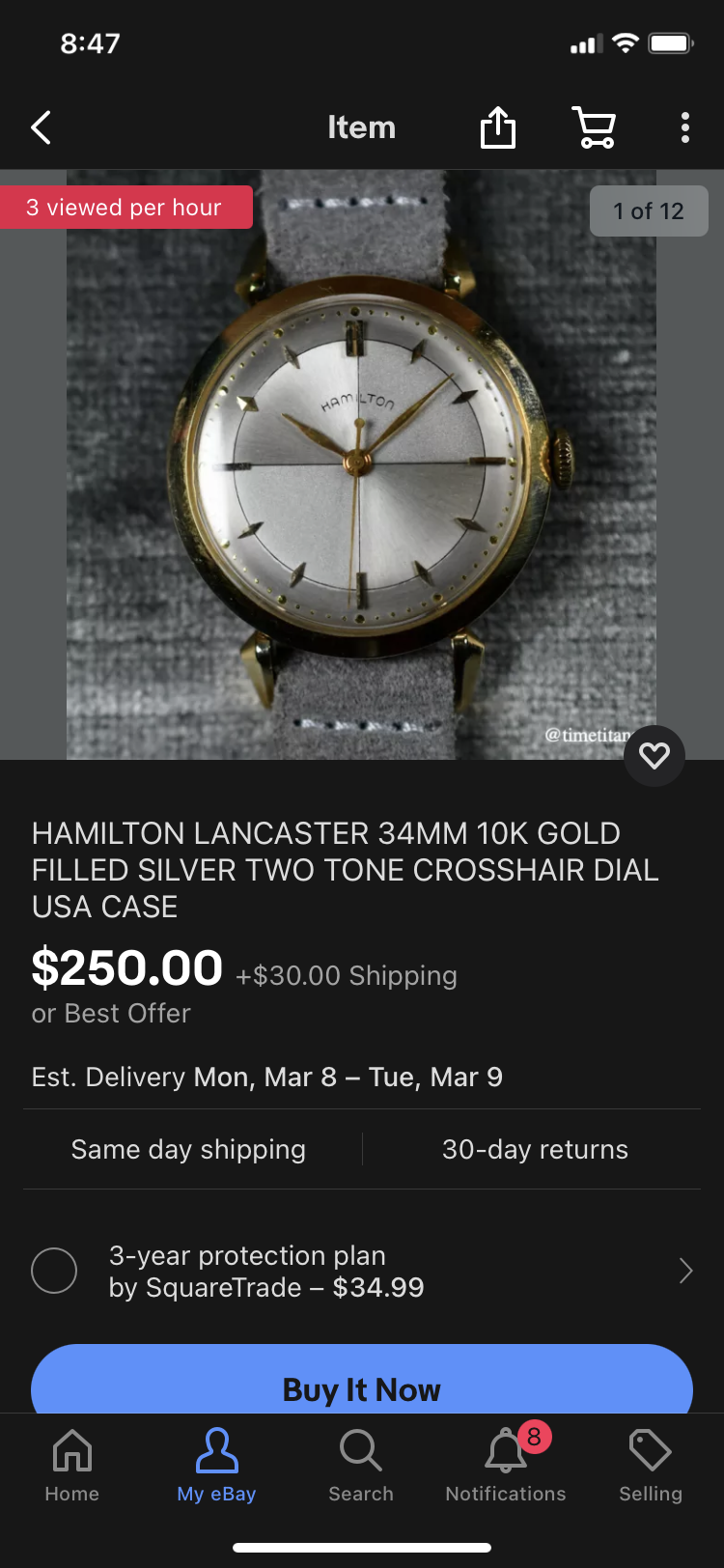This screenshot has height=1568, width=724.
Task: Open the three-dot overflow menu
Action: [684, 127]
